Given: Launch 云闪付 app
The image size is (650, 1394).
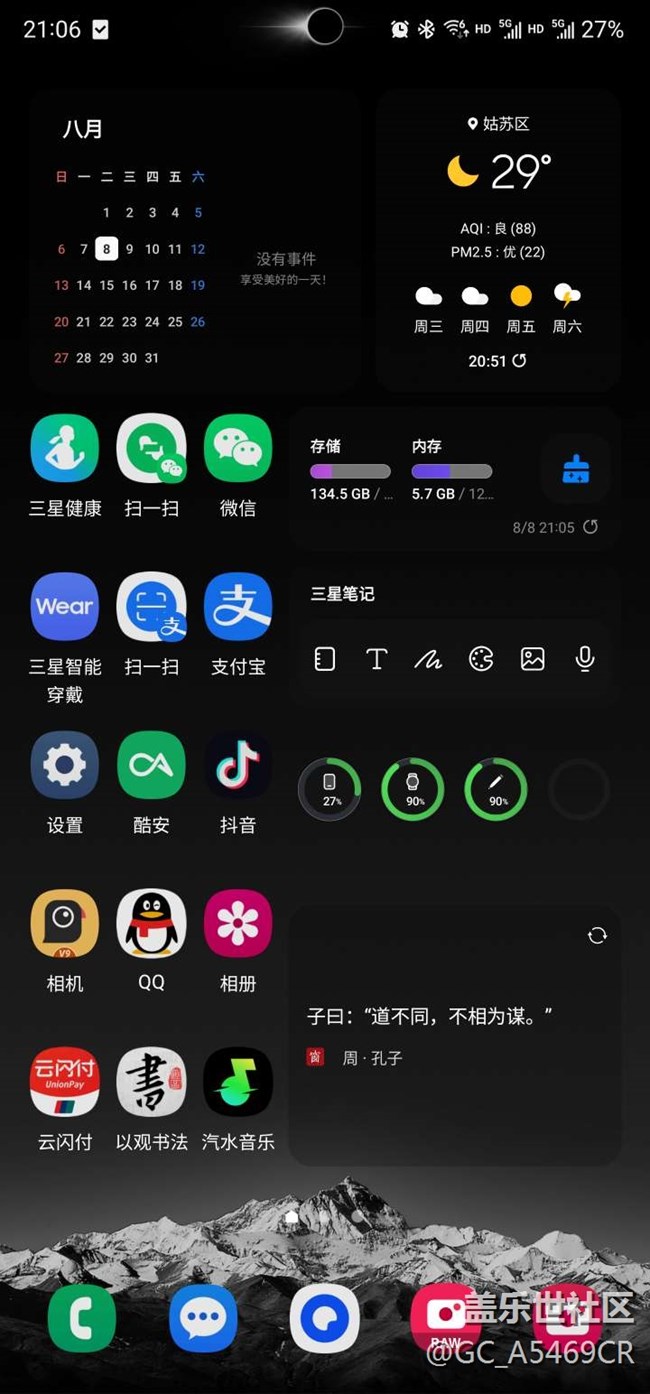Looking at the screenshot, I should pos(65,1082).
